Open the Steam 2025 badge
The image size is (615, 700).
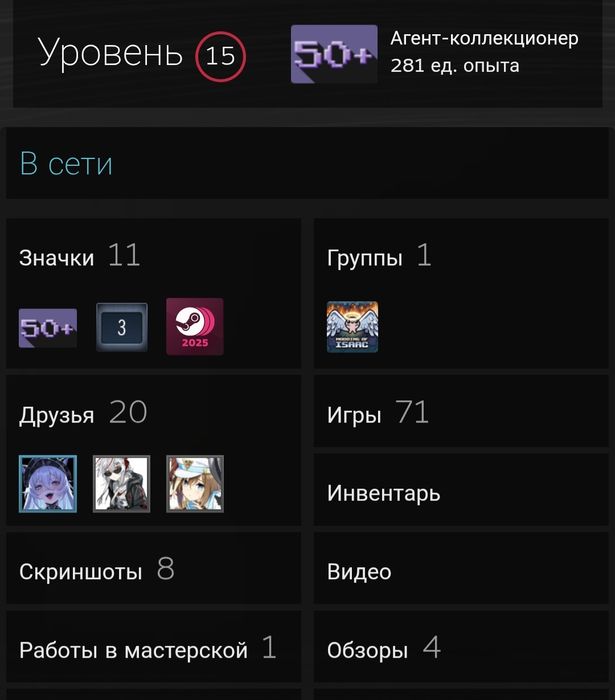195,327
